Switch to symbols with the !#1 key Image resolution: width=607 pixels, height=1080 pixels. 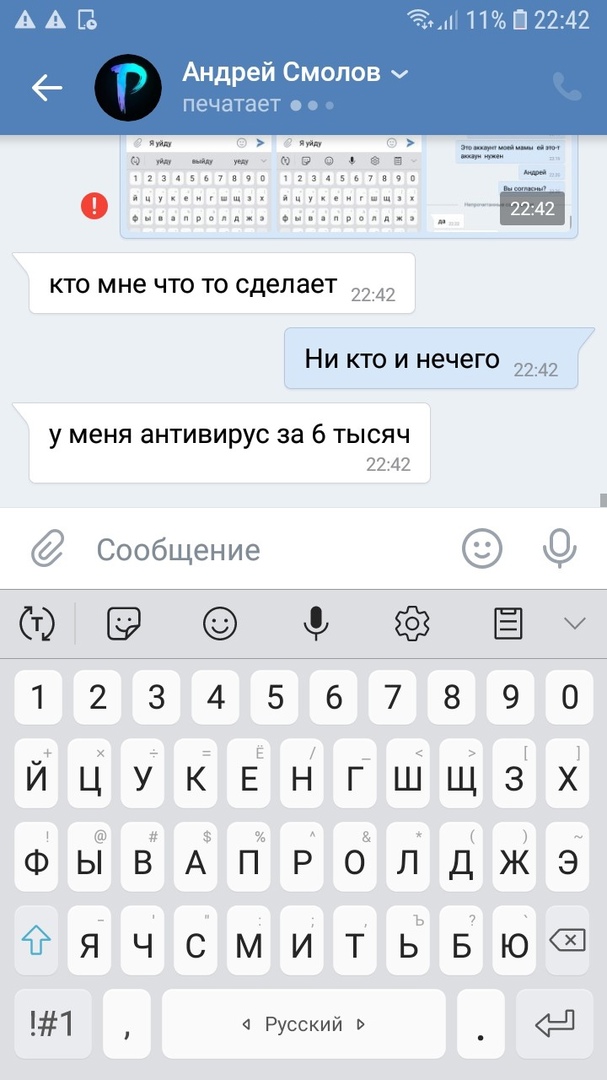click(x=51, y=1023)
